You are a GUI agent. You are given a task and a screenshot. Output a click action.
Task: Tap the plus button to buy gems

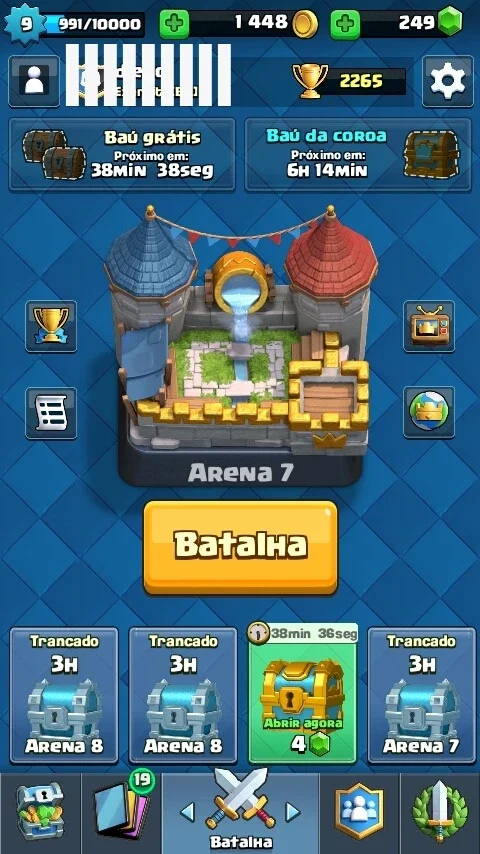[345, 23]
